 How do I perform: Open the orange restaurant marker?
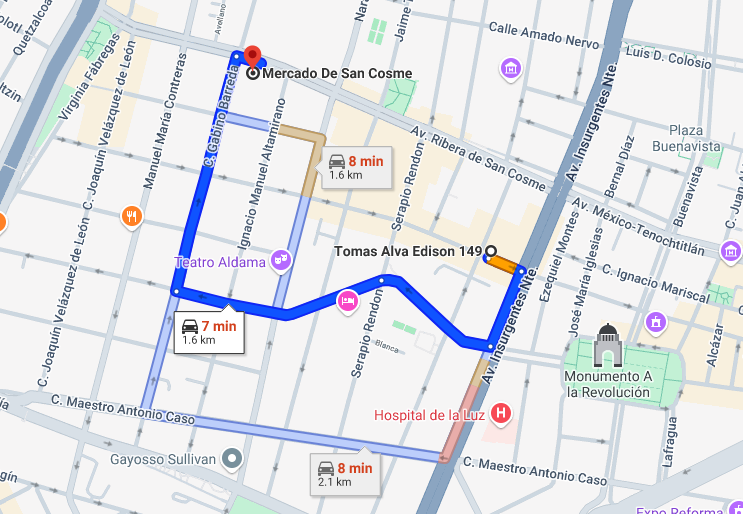pyautogui.click(x=132, y=216)
